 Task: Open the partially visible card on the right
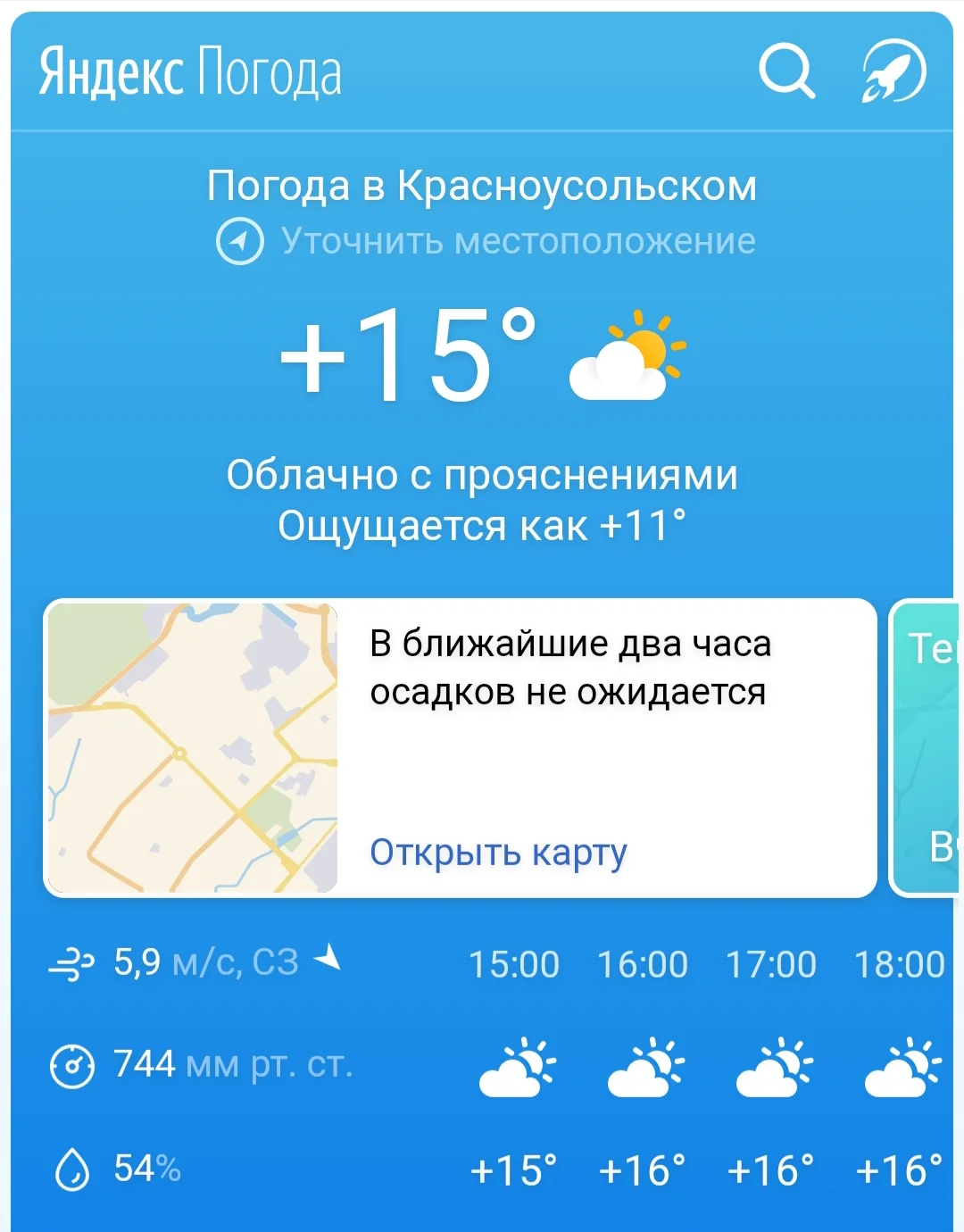[x=928, y=746]
